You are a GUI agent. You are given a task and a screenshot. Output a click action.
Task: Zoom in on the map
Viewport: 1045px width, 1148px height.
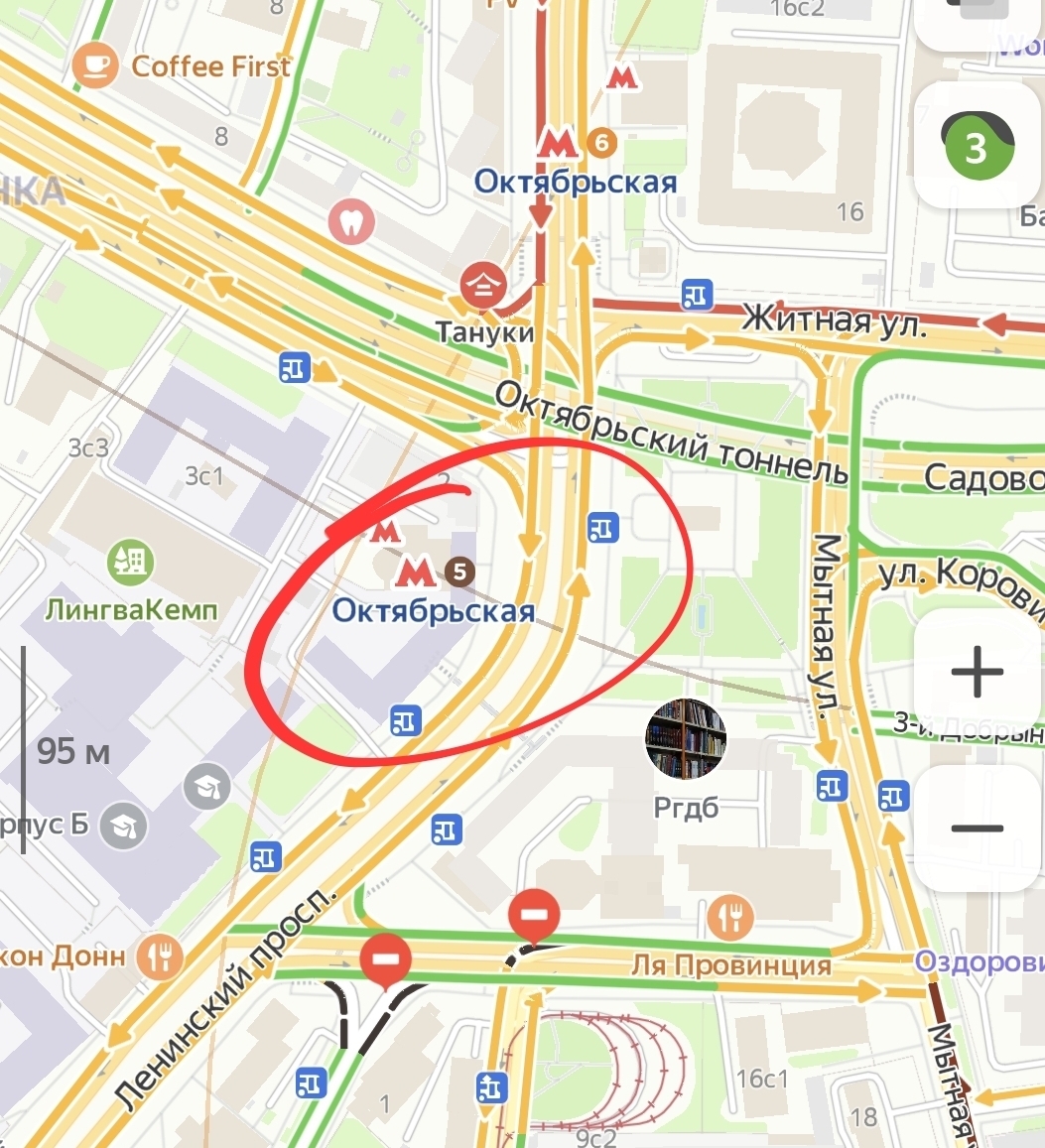coord(978,672)
